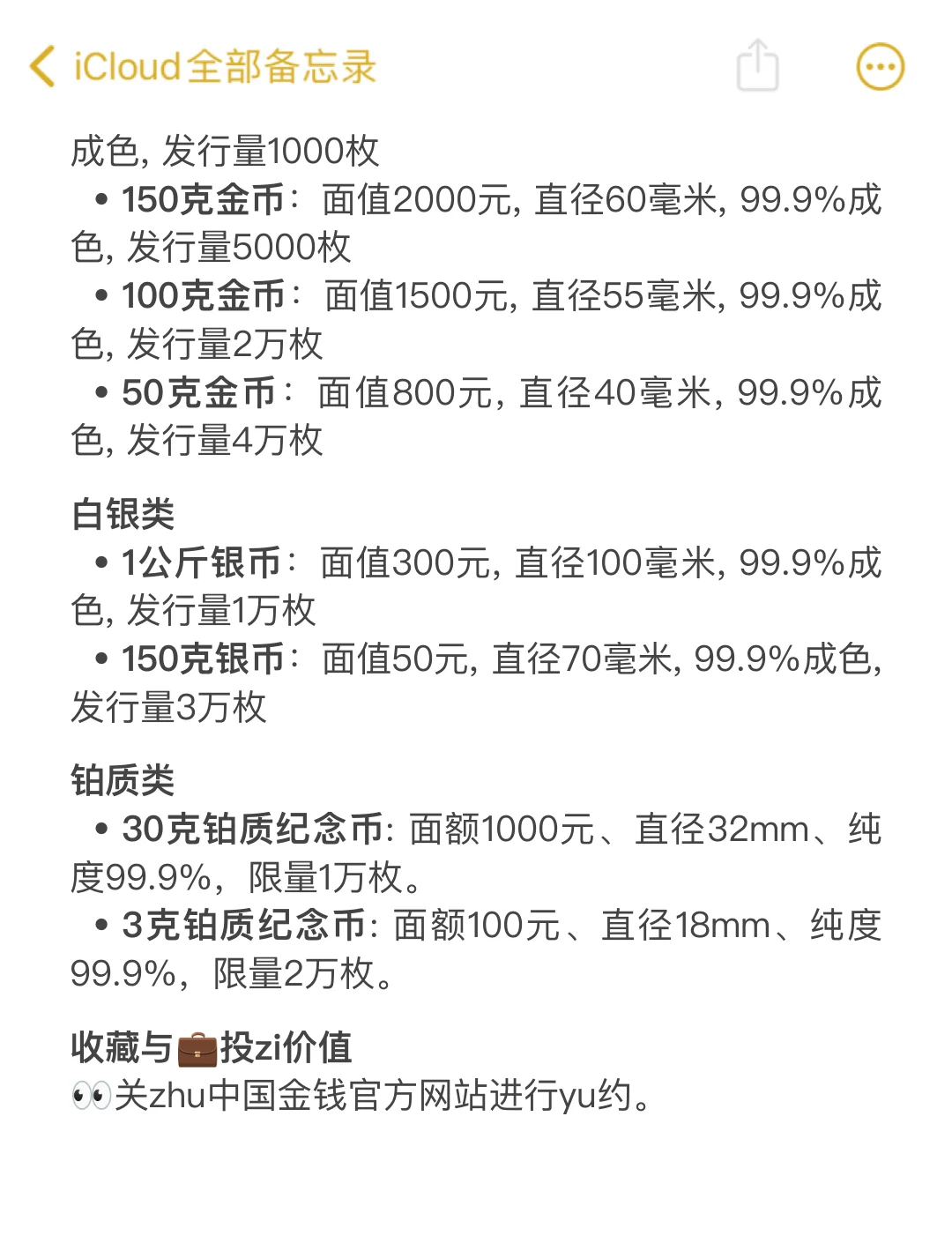Viewport: 952px width, 1243px height.
Task: Expand options via the ellipsis menu
Action: [x=879, y=66]
